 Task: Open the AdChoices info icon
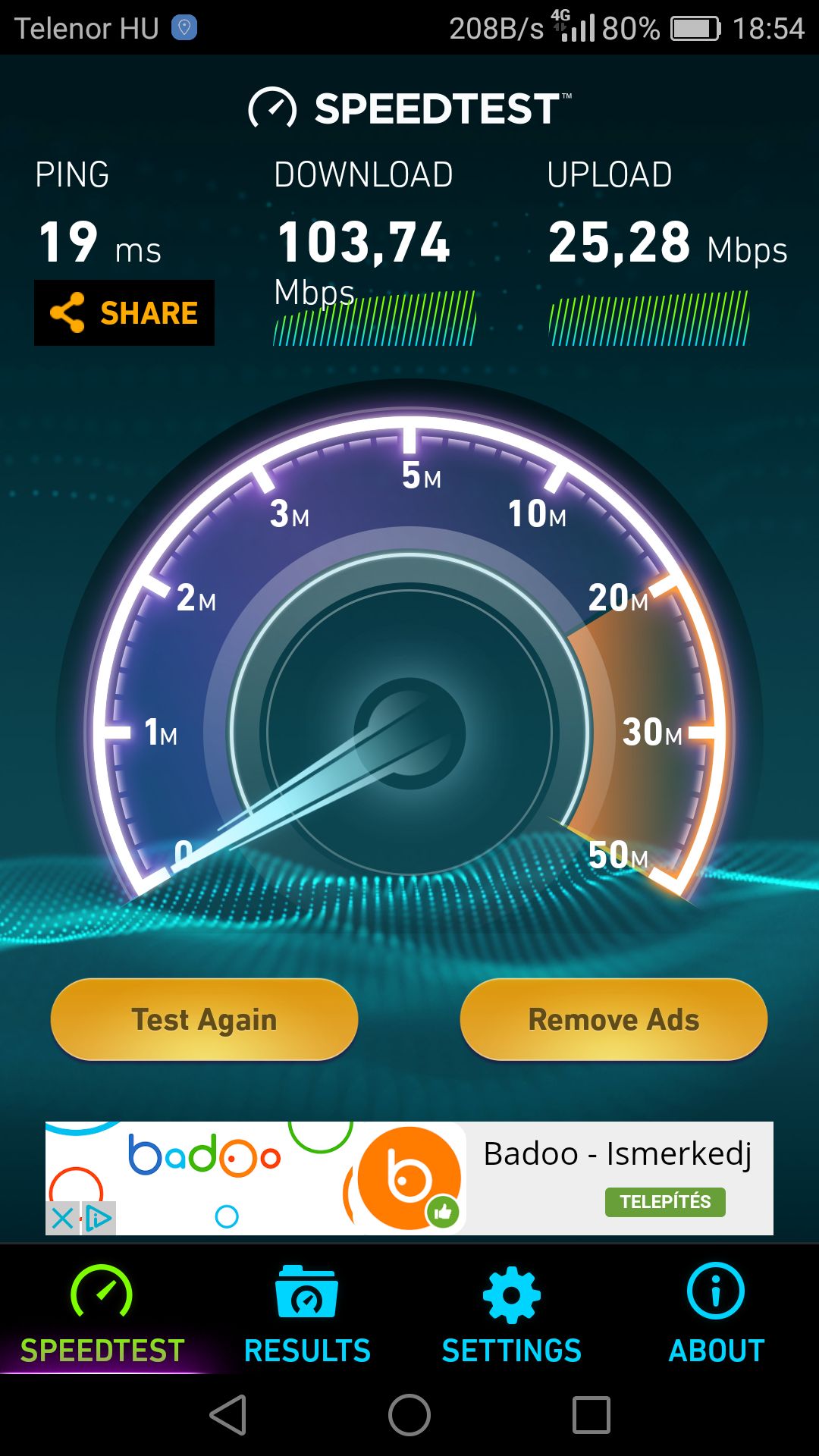coord(99,1218)
